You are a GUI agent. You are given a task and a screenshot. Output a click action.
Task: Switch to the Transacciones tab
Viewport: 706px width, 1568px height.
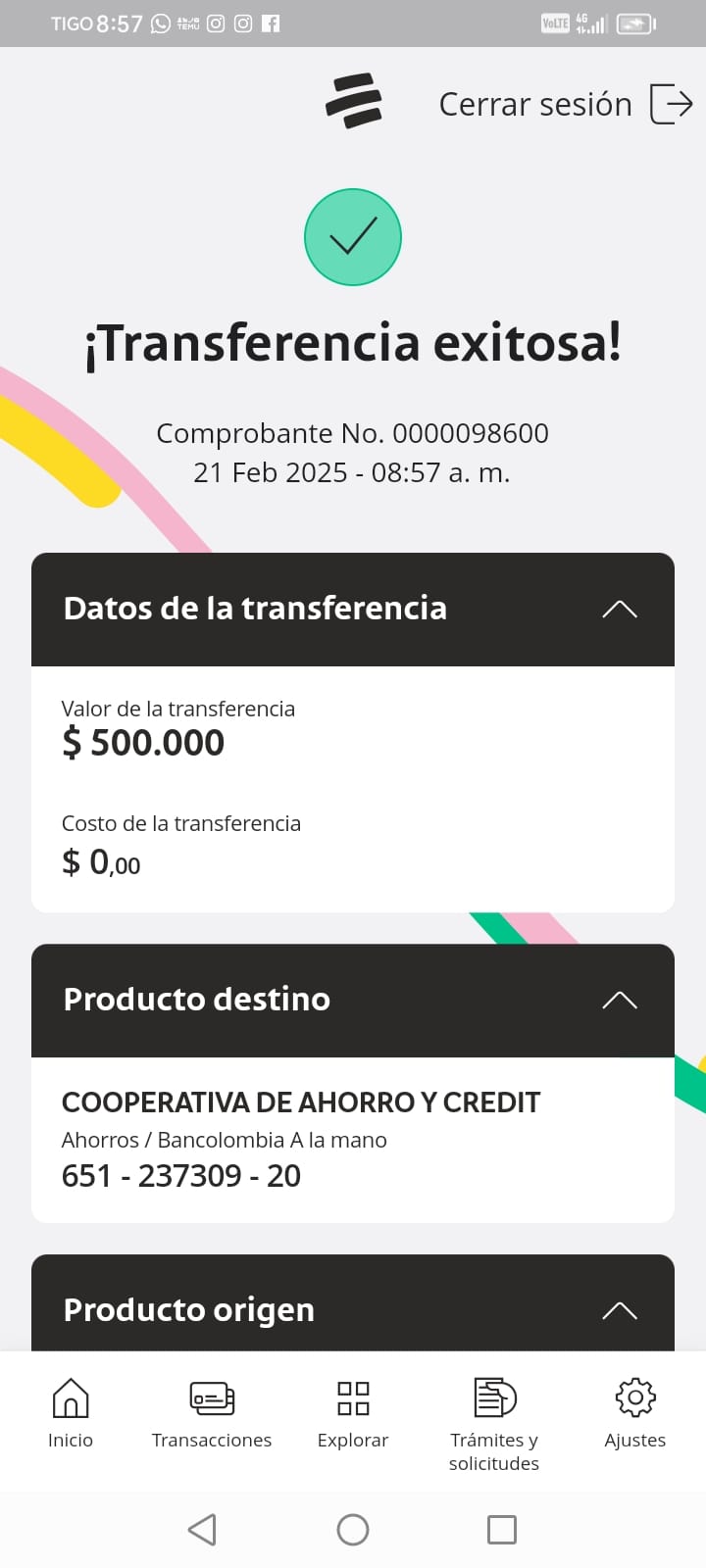click(212, 1412)
